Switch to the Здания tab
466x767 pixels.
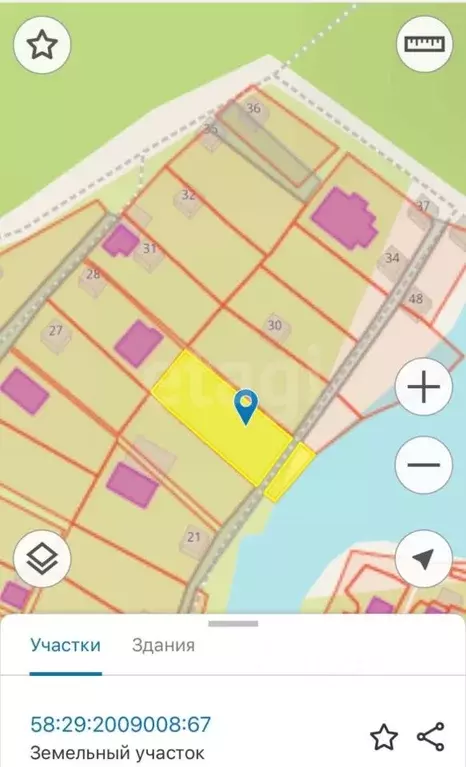coord(163,645)
